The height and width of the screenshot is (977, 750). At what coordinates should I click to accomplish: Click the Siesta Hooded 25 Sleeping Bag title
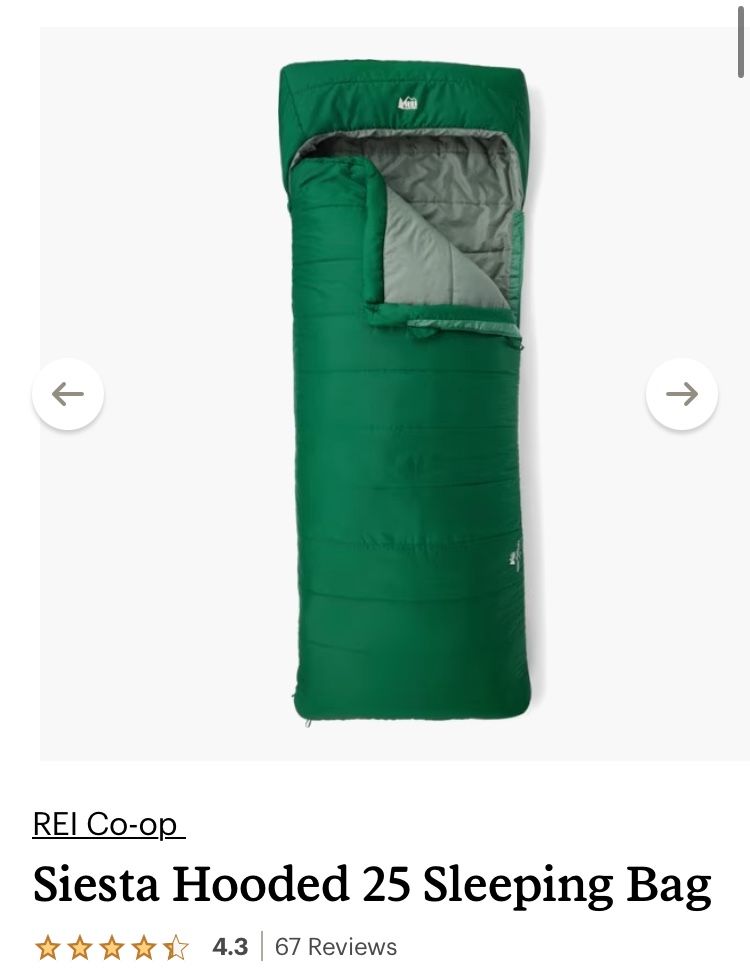(373, 884)
